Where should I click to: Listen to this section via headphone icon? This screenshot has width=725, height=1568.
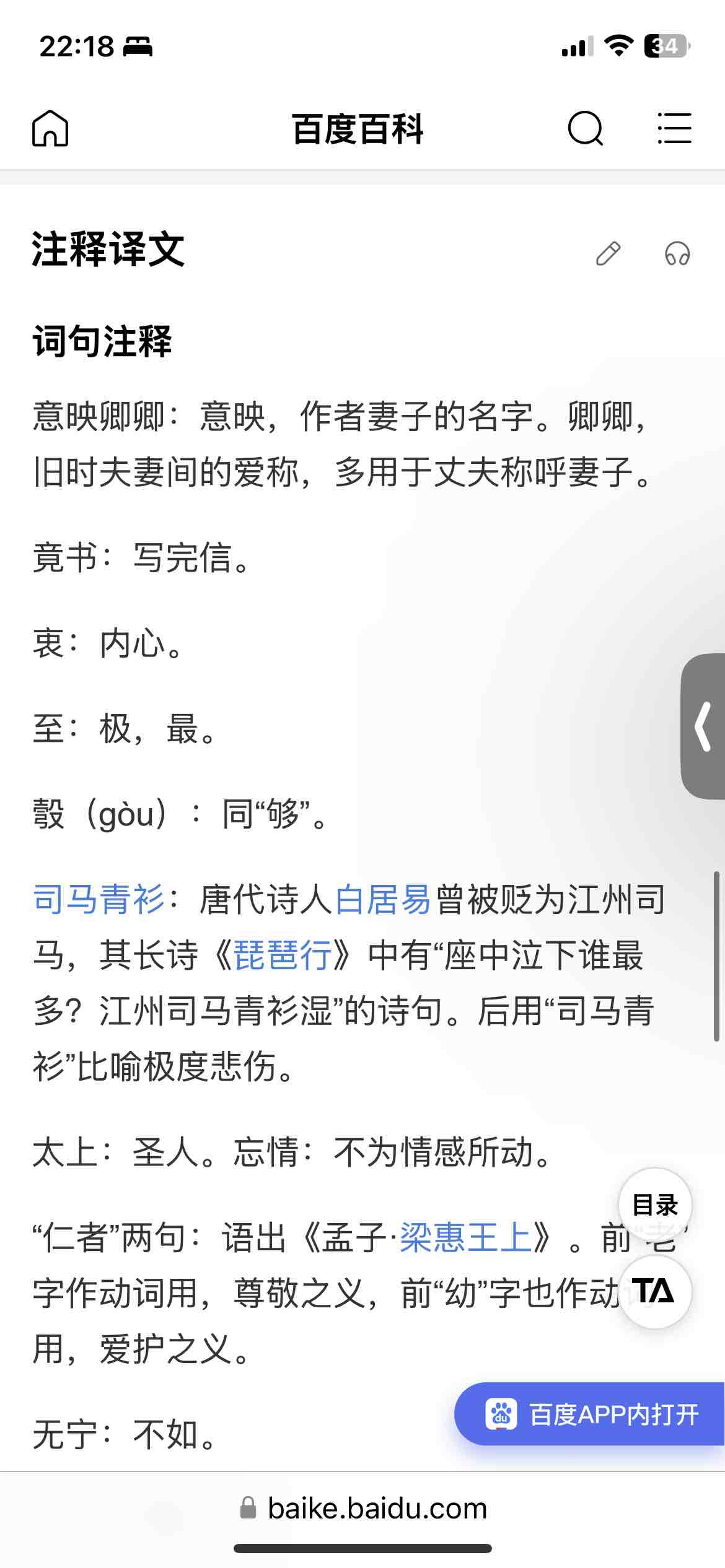tap(677, 253)
